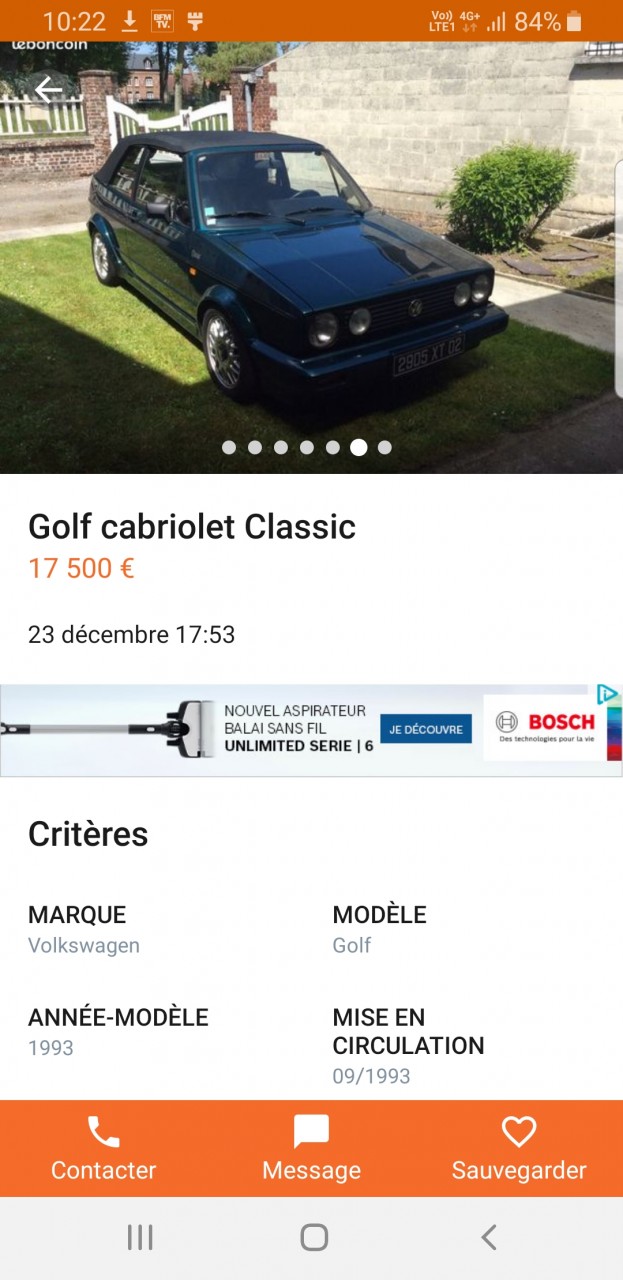
Task: Go to the system home screen
Action: (314, 1238)
